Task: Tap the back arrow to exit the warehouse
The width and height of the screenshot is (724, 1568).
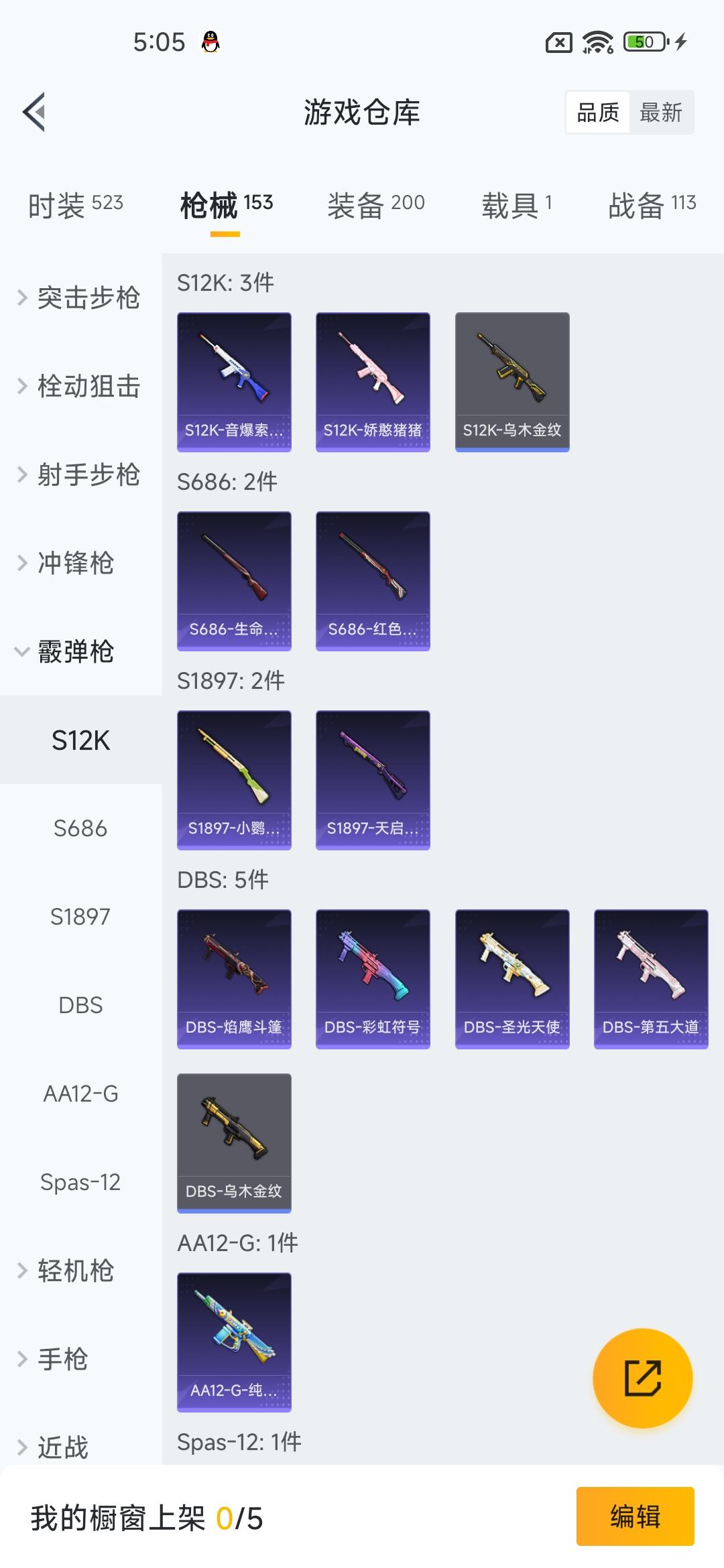Action: tap(35, 113)
